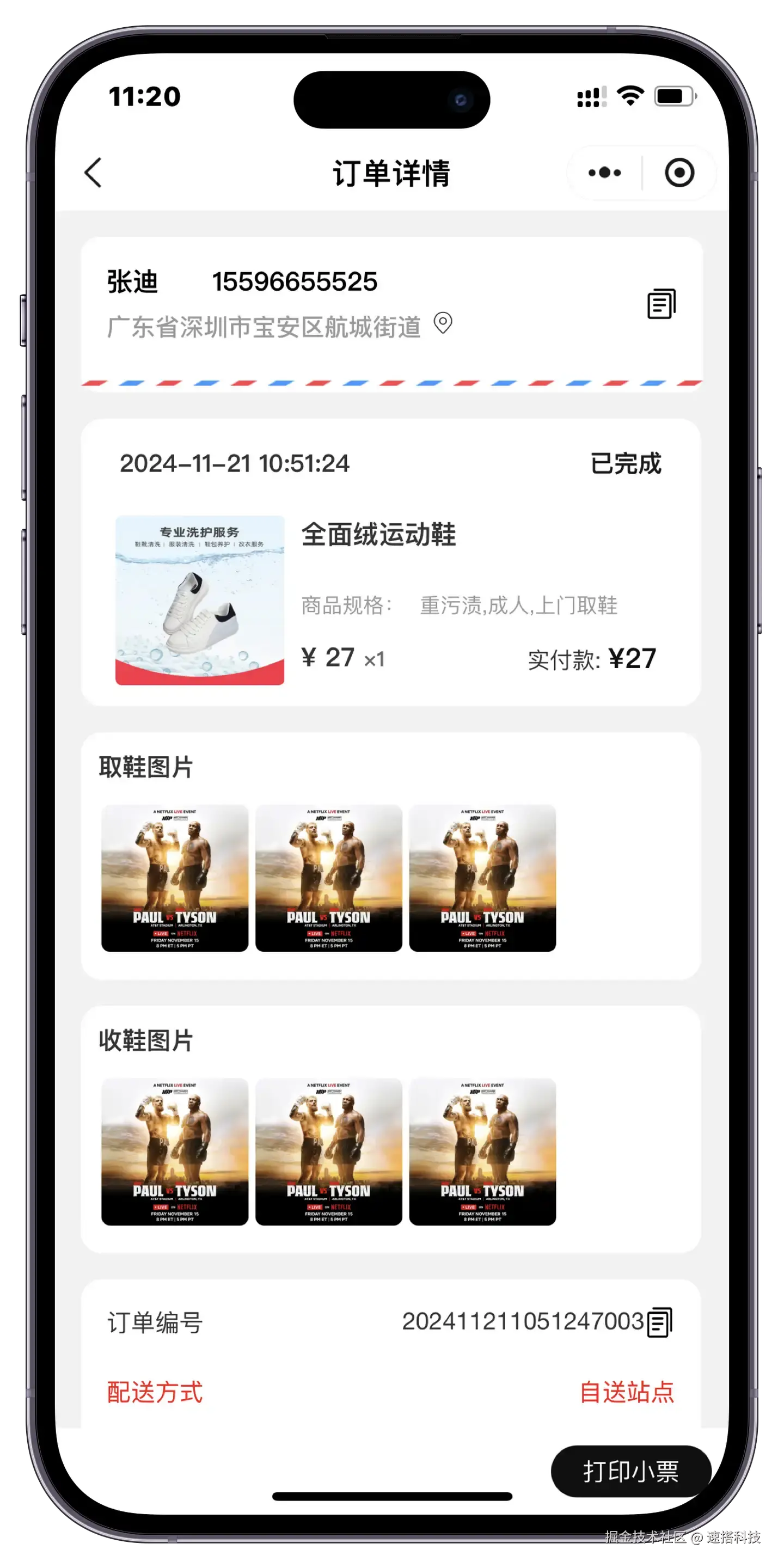Tap the 打印小票 button
This screenshot has width=784, height=1568.
pos(630,1471)
